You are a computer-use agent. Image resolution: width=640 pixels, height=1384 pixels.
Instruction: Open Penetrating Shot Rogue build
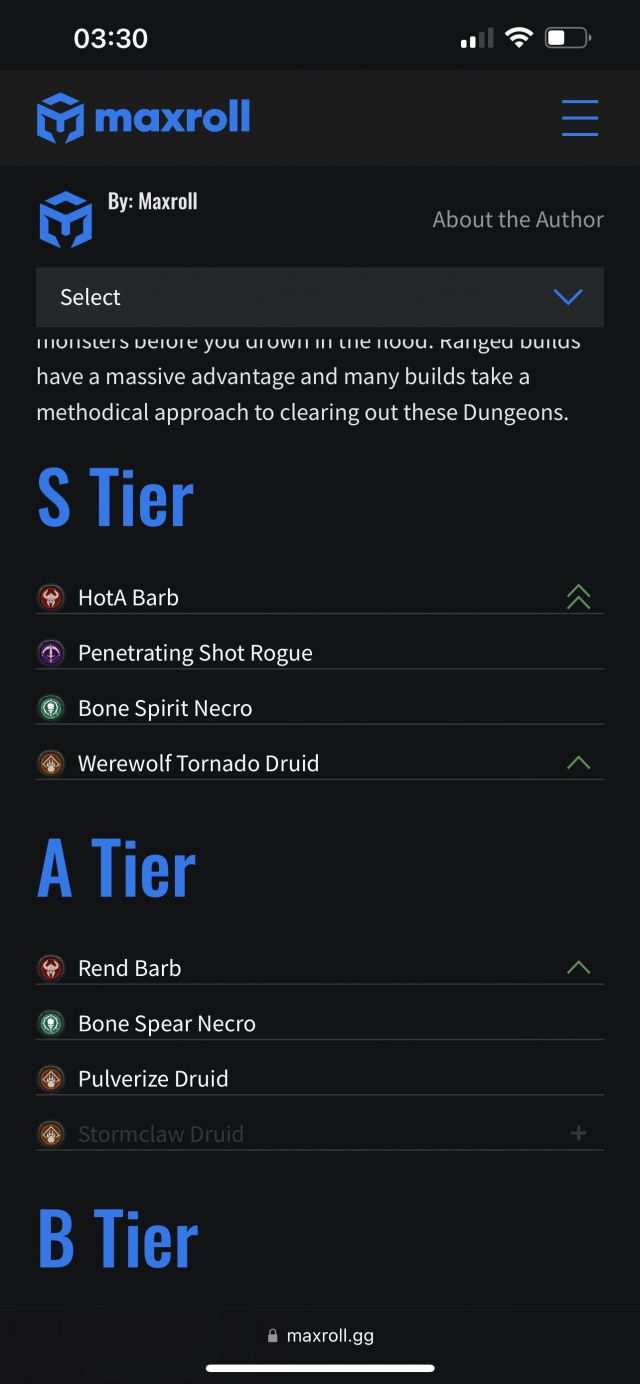point(195,653)
